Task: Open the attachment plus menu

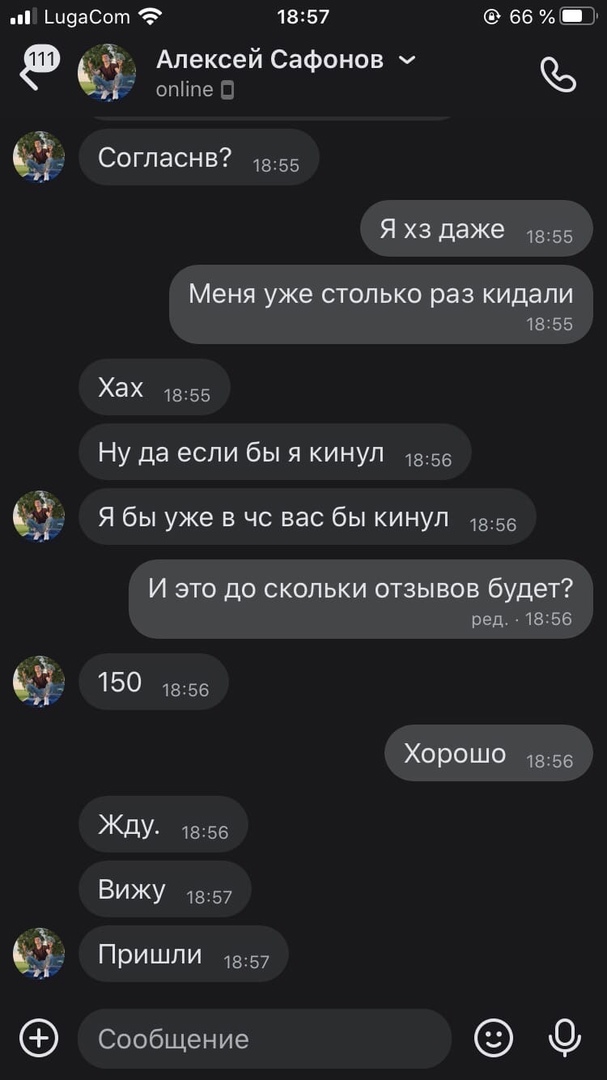Action: 39,1038
